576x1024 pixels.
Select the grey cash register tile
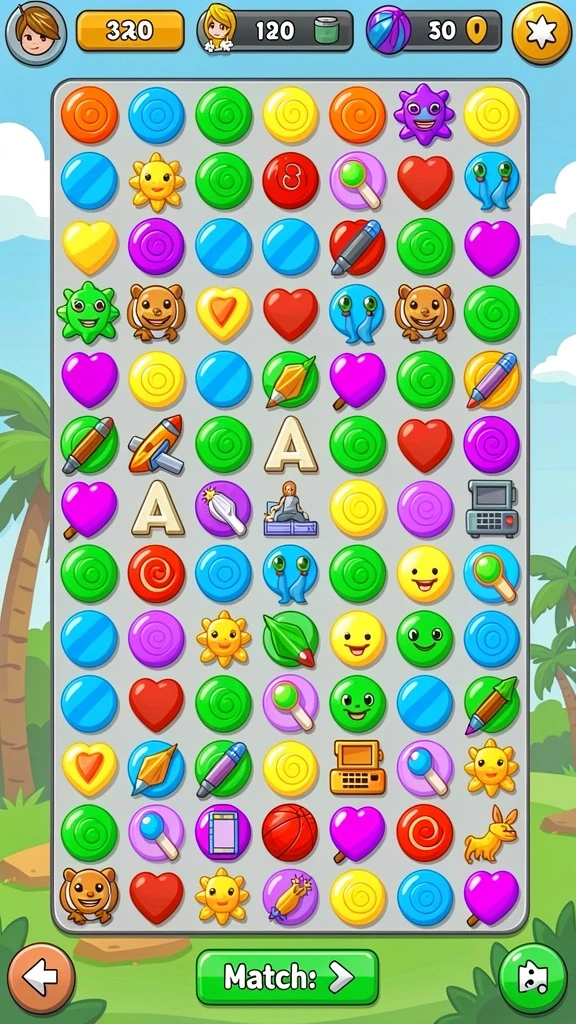pos(492,509)
